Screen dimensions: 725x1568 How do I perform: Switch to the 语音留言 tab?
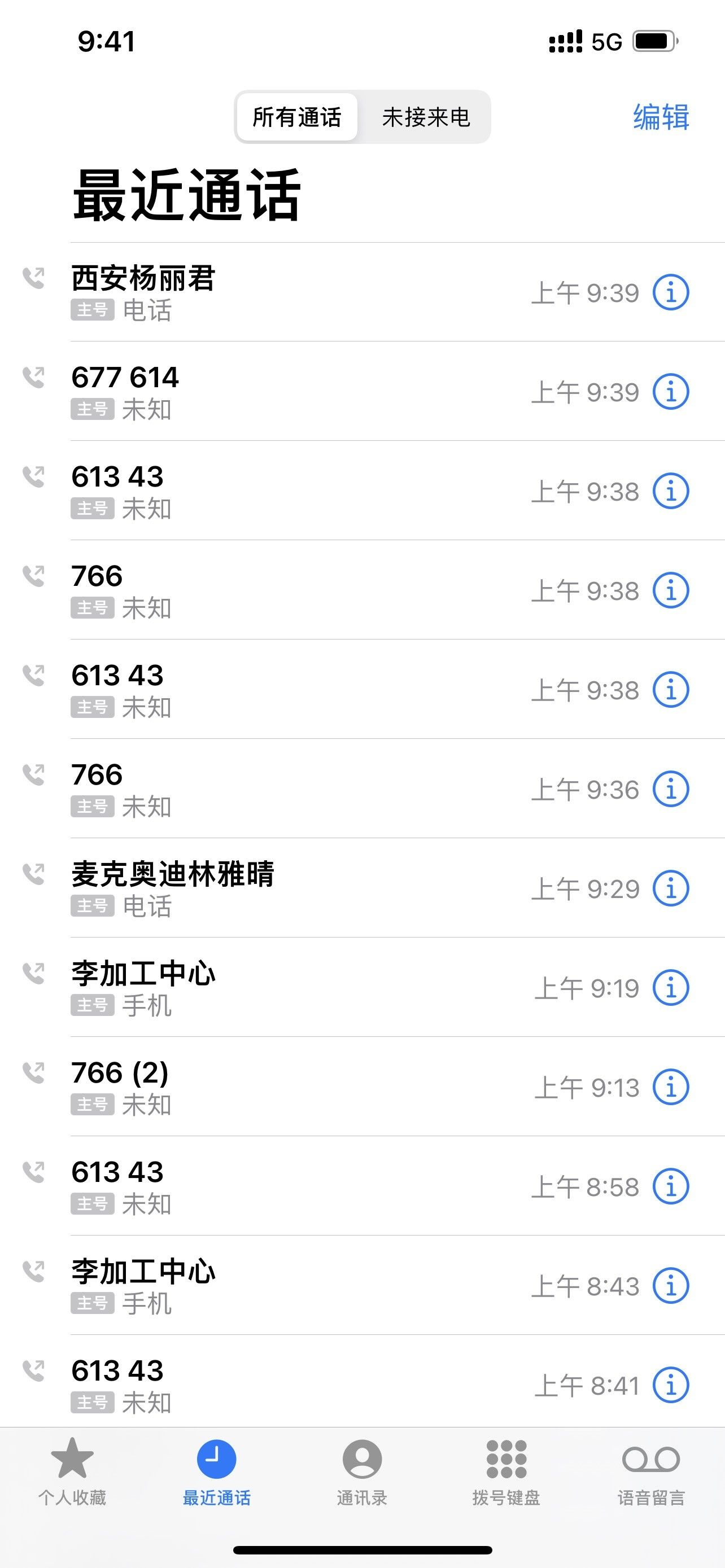click(x=652, y=1472)
